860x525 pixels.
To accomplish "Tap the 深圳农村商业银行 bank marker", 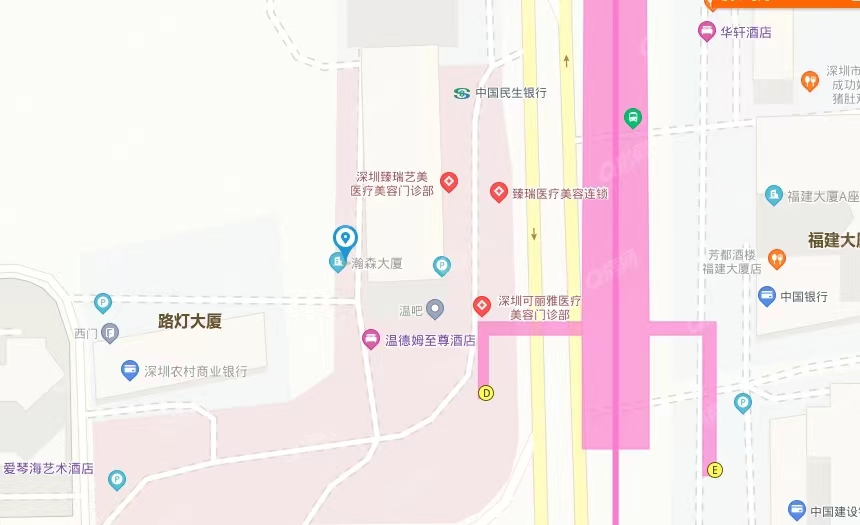I will coord(129,371).
